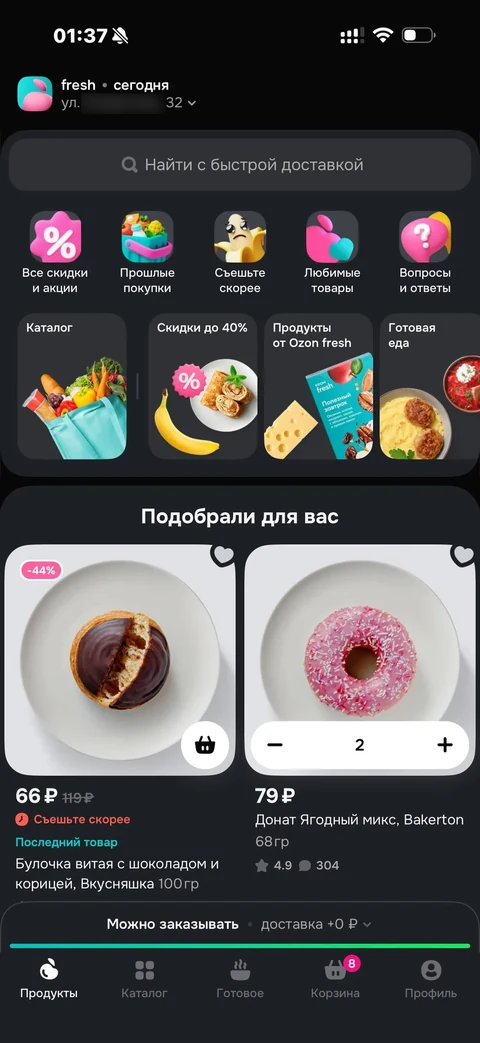Open the Готовая еда tile
The image size is (480, 1043).
[429, 386]
